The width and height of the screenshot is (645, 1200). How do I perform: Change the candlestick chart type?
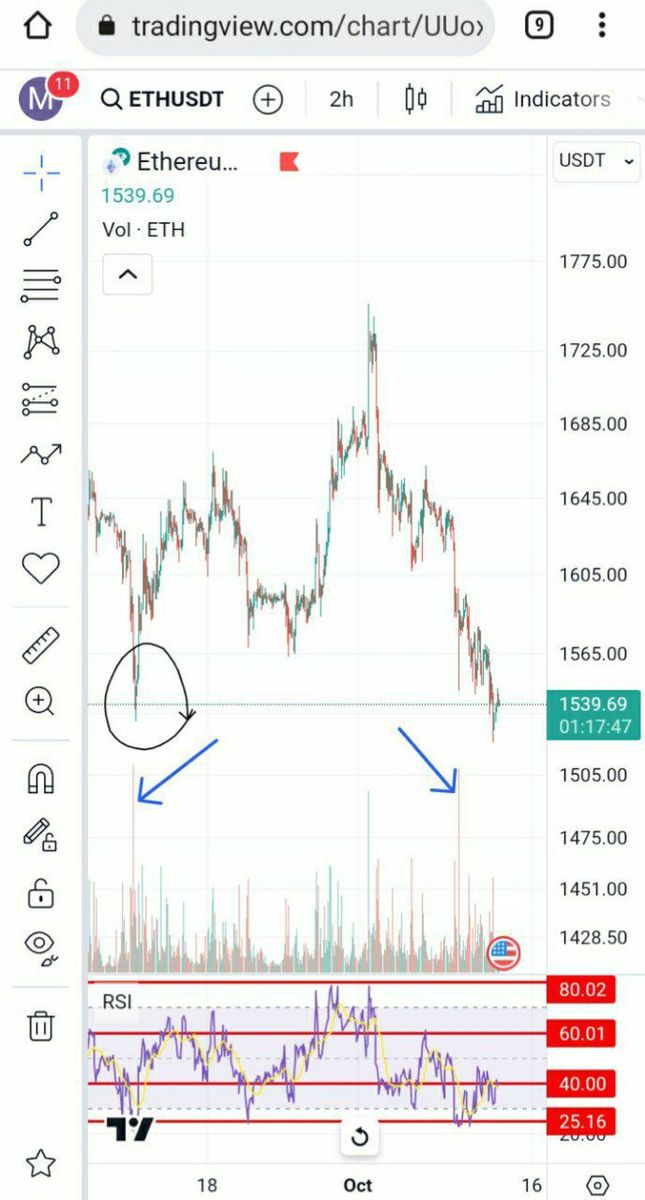click(x=416, y=99)
